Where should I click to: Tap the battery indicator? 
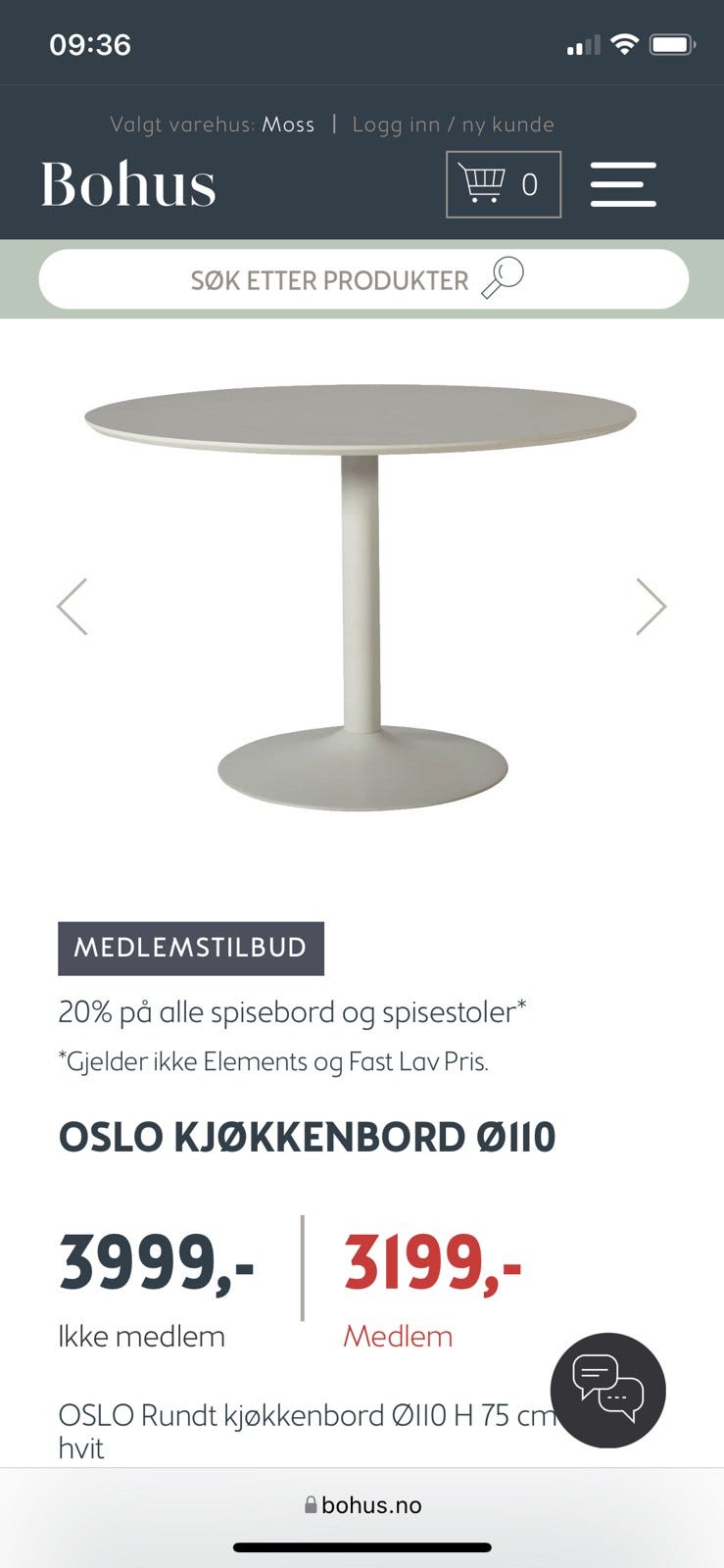point(672,42)
